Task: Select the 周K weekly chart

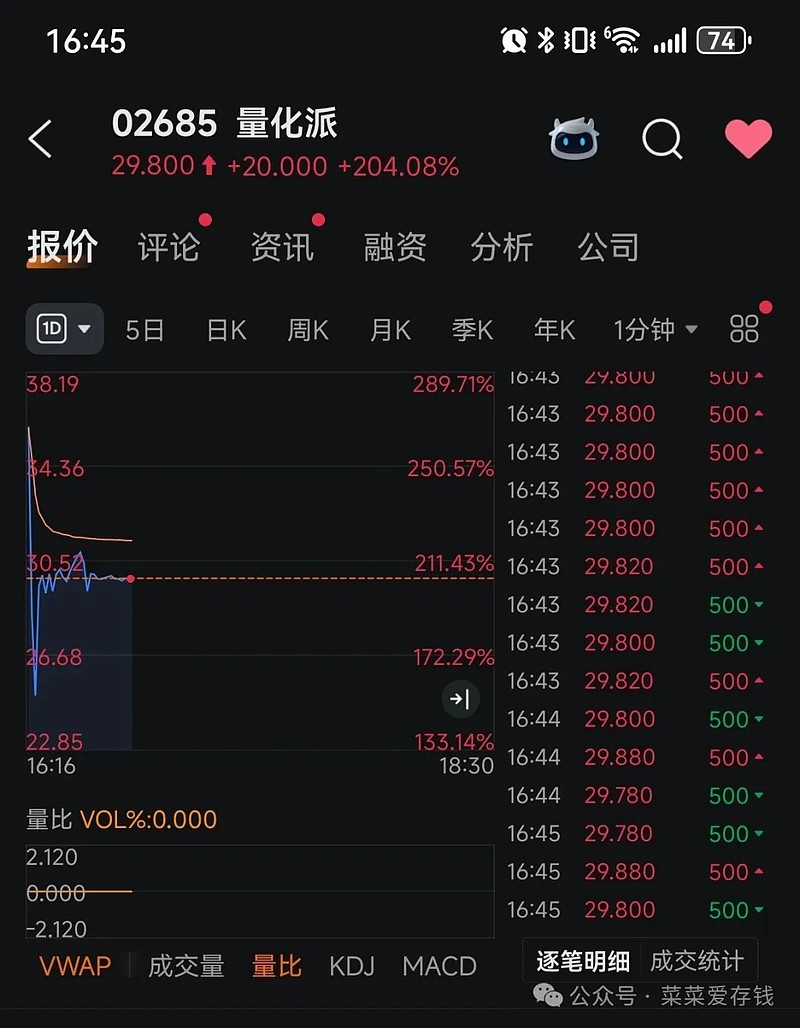Action: coord(306,329)
